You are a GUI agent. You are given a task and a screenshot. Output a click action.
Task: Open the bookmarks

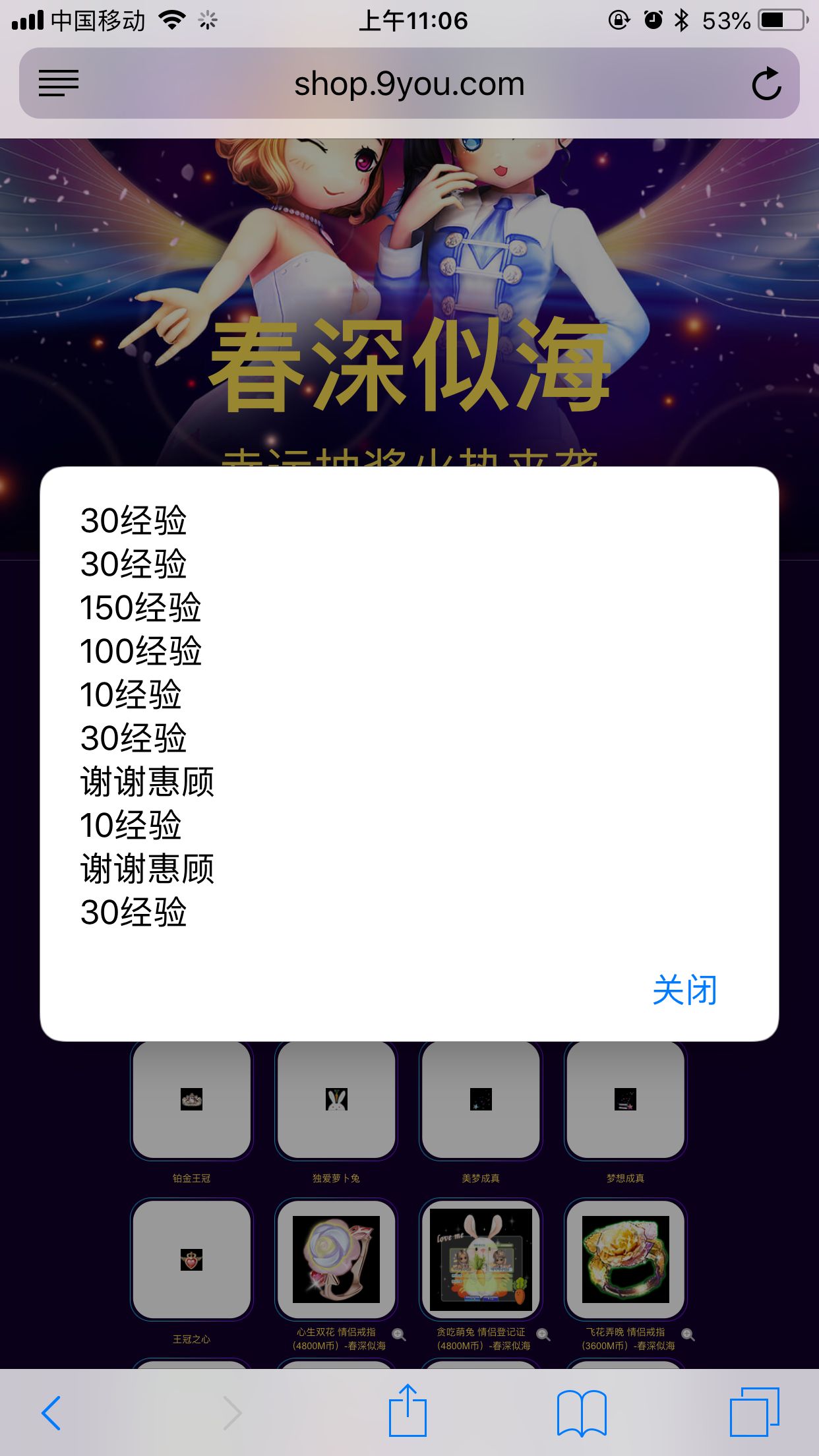pyautogui.click(x=581, y=1412)
